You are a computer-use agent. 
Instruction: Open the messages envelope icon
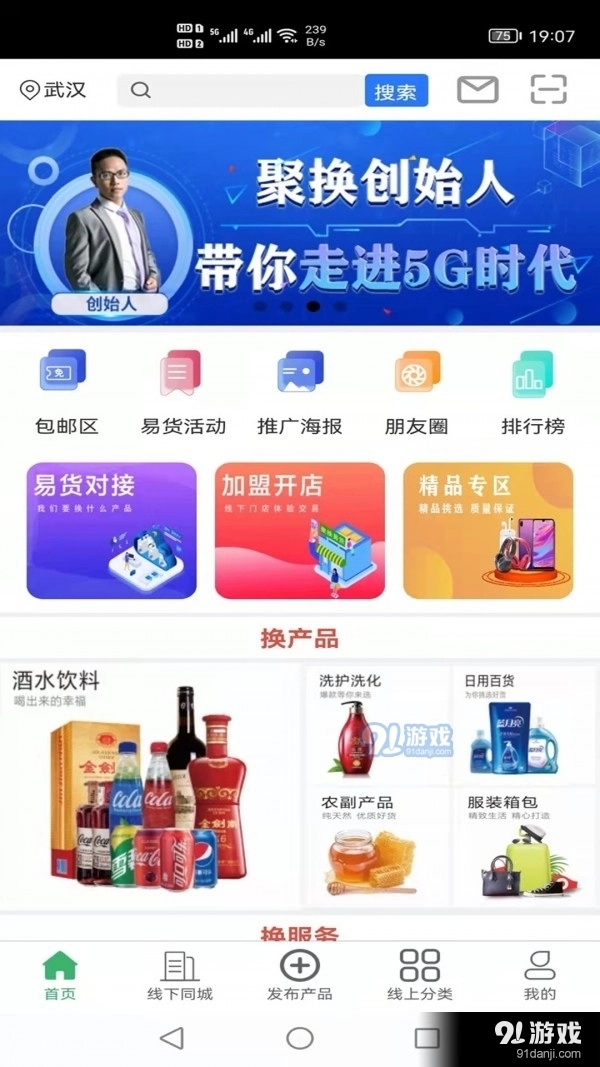pos(477,90)
